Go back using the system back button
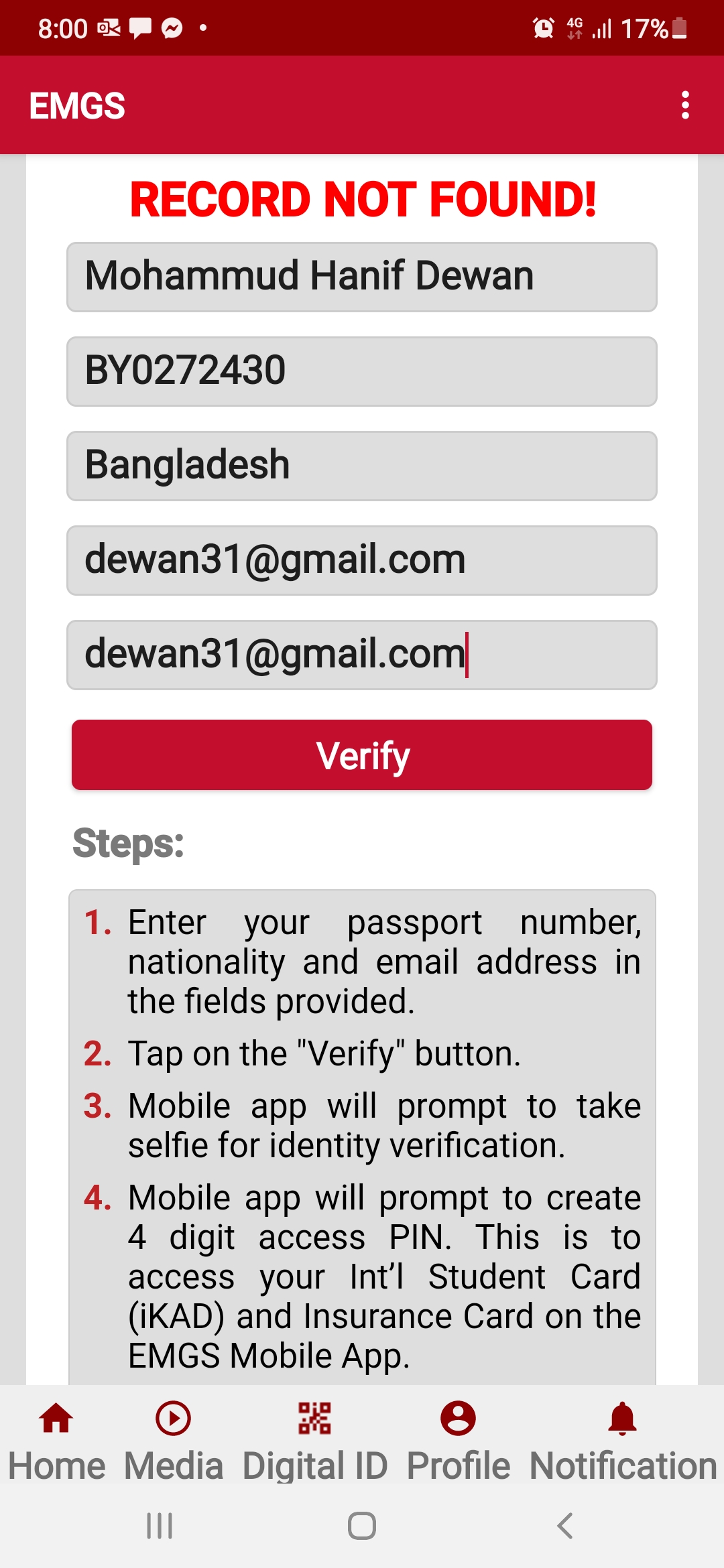724x1568 pixels. (565, 1526)
